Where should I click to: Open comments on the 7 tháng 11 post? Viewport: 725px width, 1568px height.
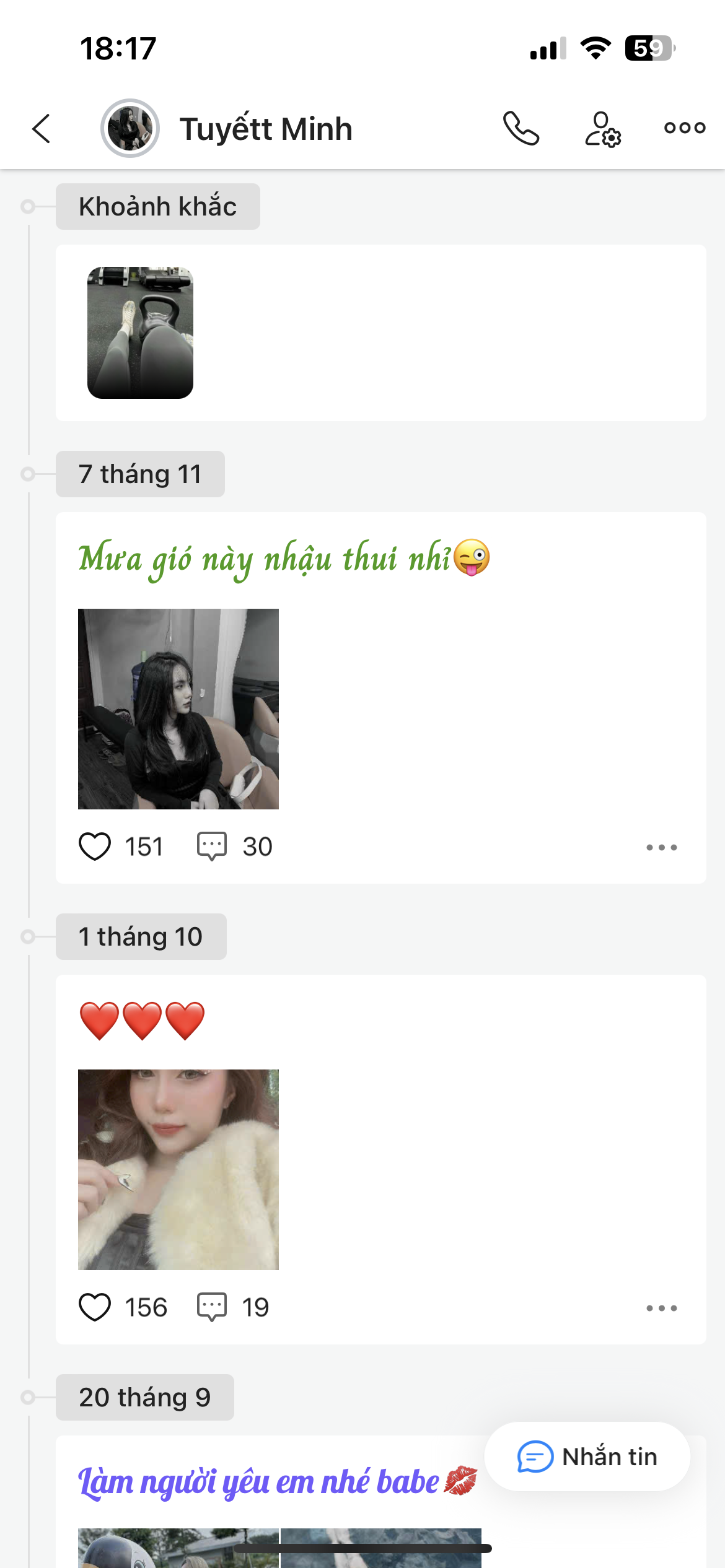point(212,847)
